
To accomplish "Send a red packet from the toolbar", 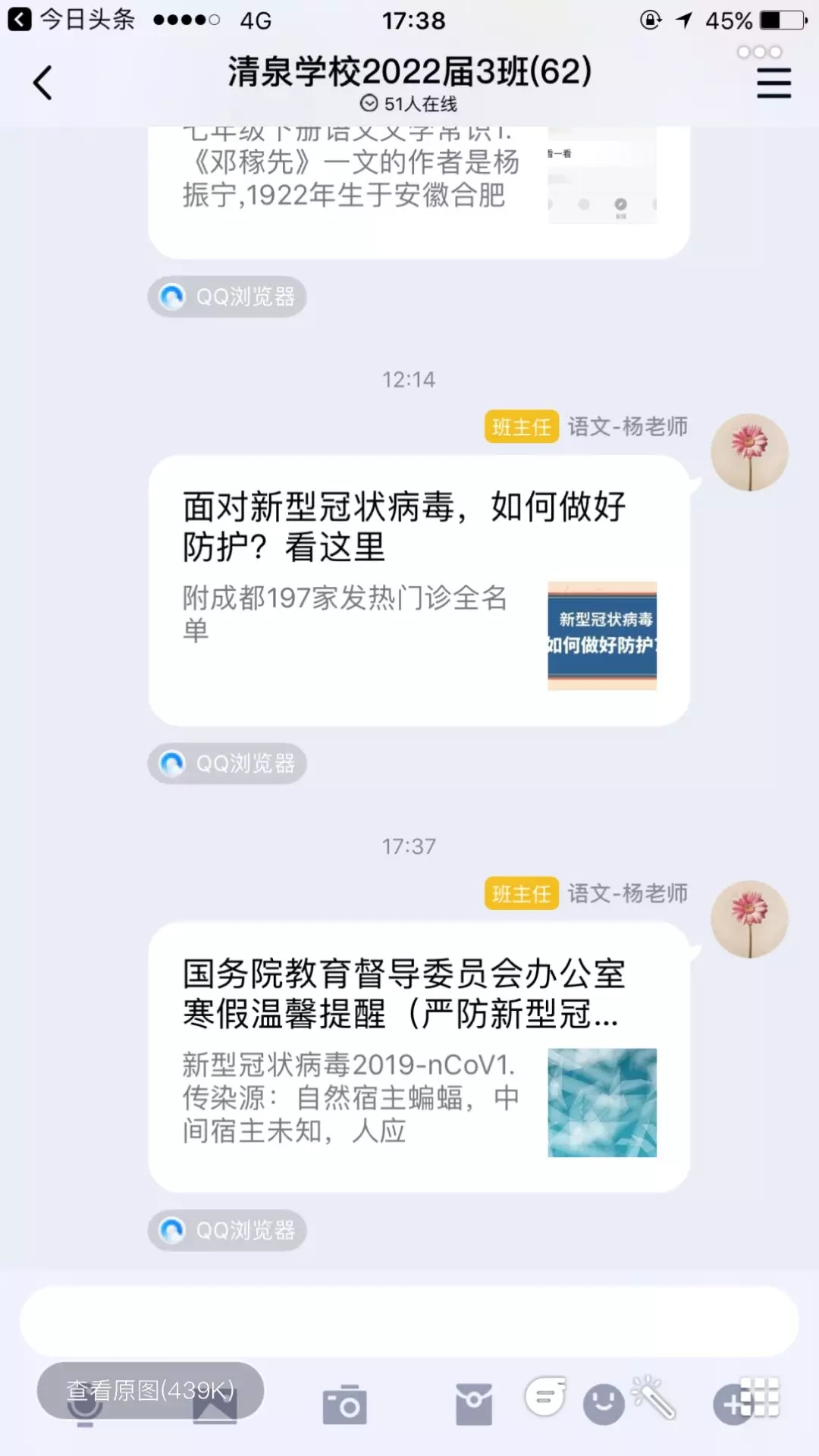I will point(474,1404).
